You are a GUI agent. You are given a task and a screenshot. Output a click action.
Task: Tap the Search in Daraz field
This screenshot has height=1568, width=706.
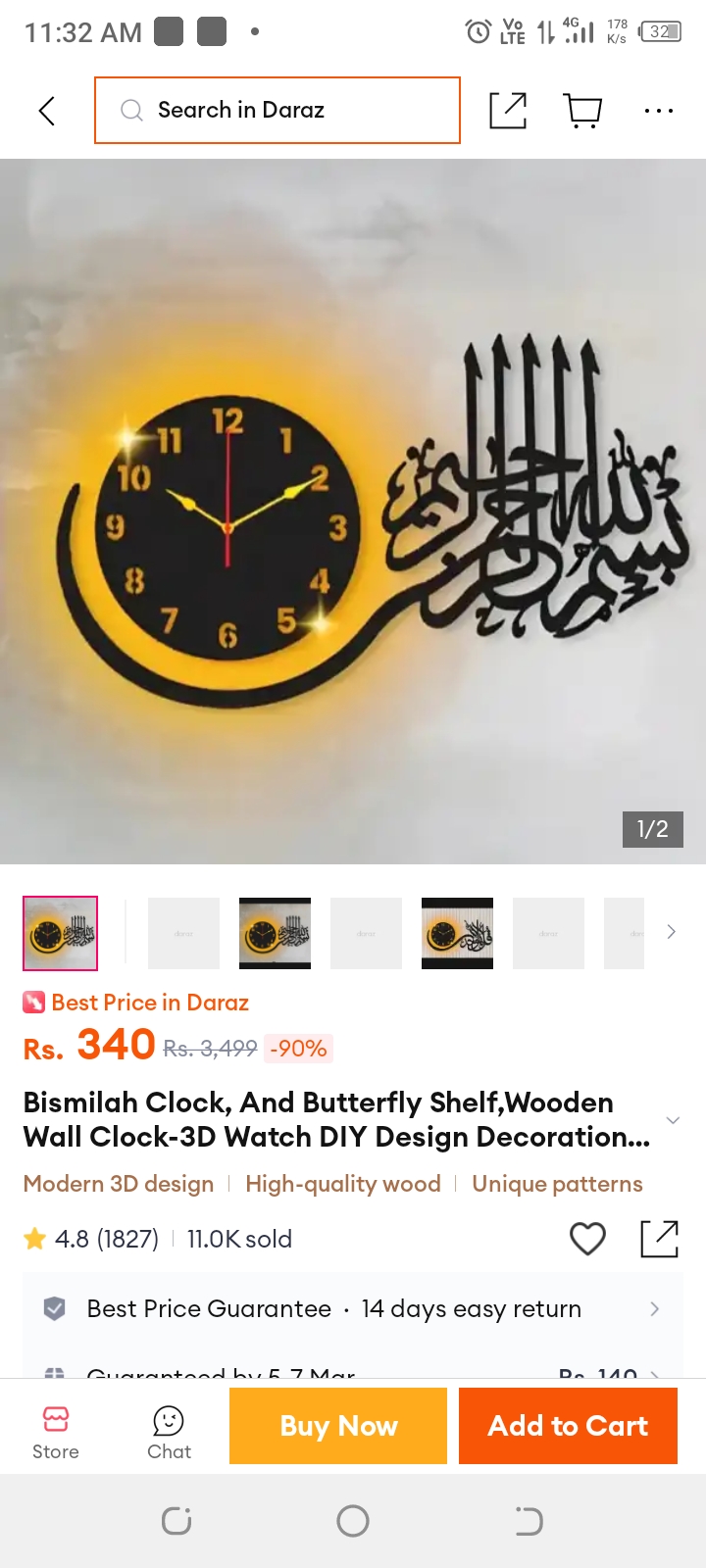pyautogui.click(x=277, y=110)
